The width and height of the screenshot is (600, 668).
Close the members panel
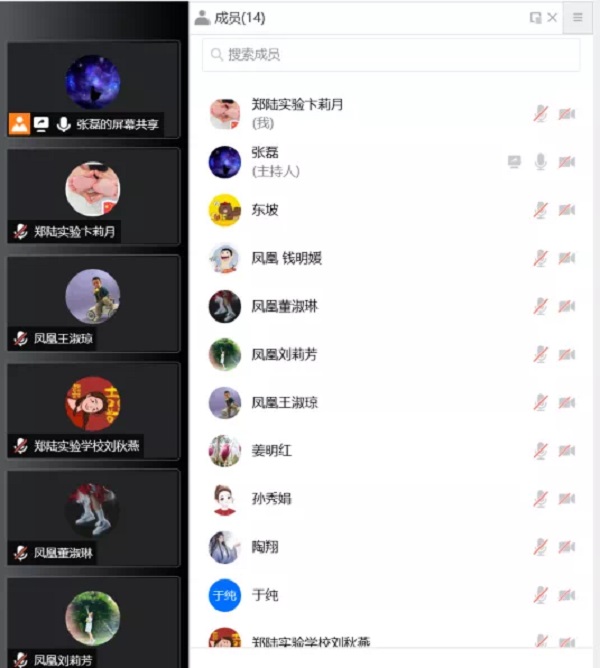pyautogui.click(x=552, y=17)
